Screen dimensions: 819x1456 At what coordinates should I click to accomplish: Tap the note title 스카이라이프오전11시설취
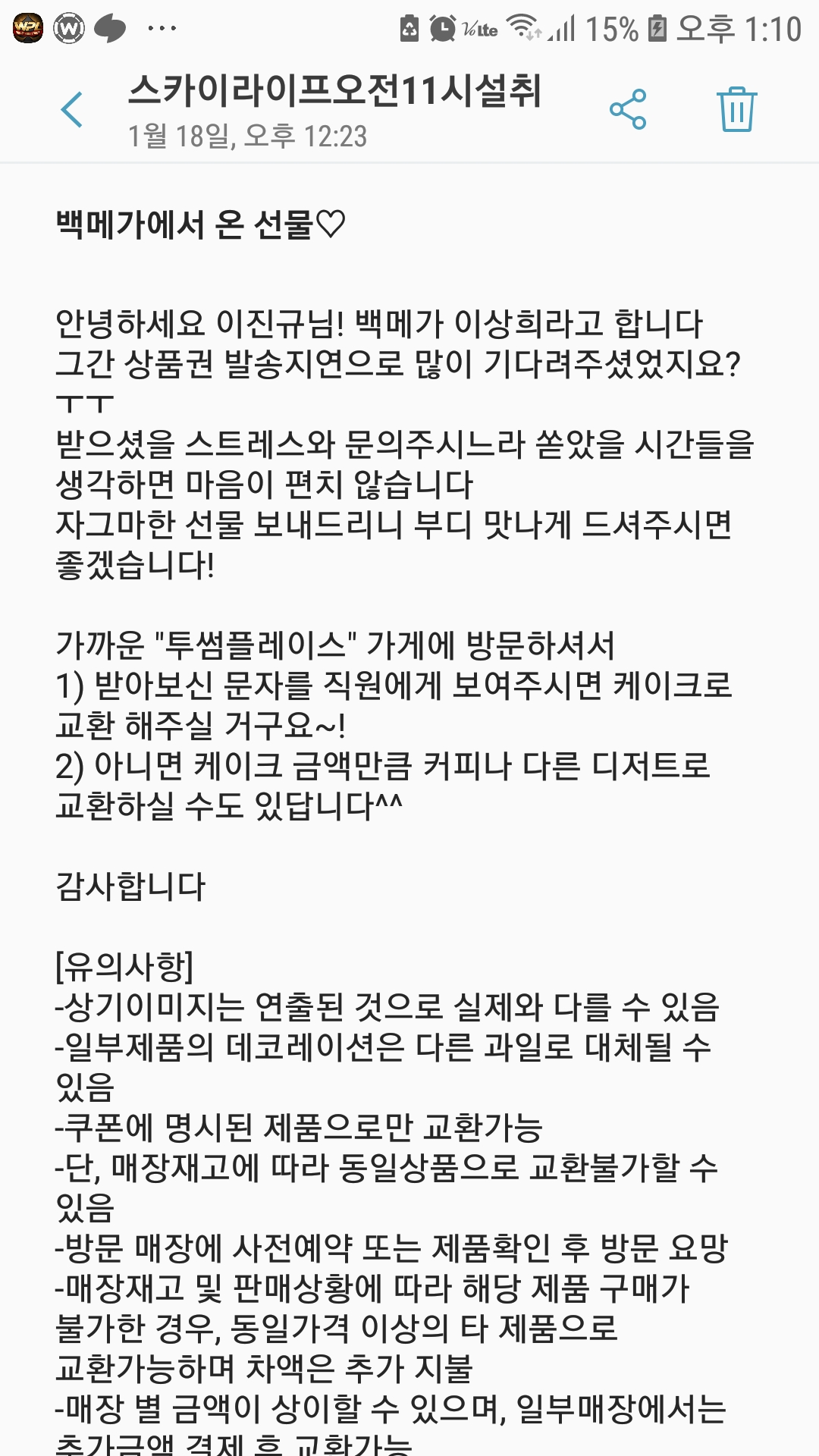point(334,91)
